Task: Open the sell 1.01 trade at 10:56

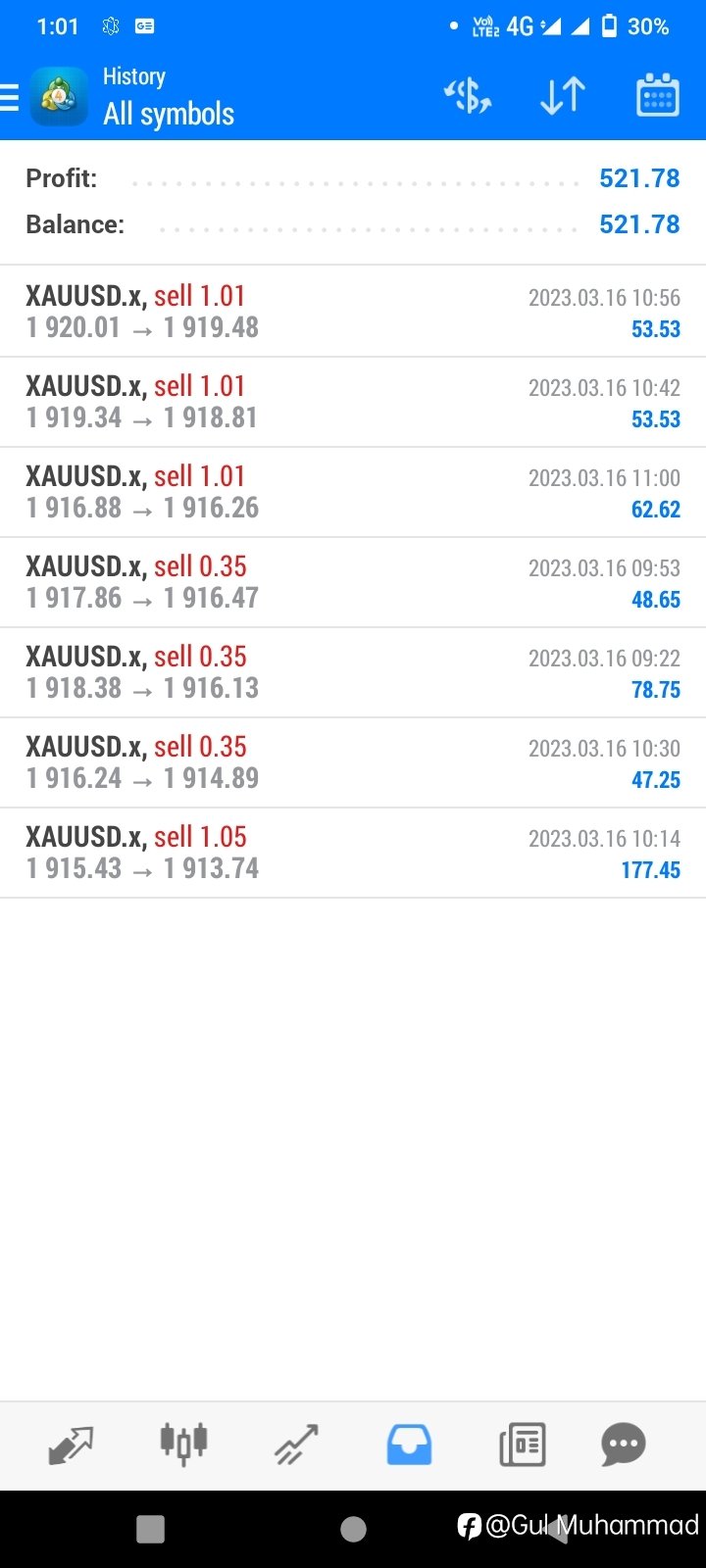Action: point(353,312)
